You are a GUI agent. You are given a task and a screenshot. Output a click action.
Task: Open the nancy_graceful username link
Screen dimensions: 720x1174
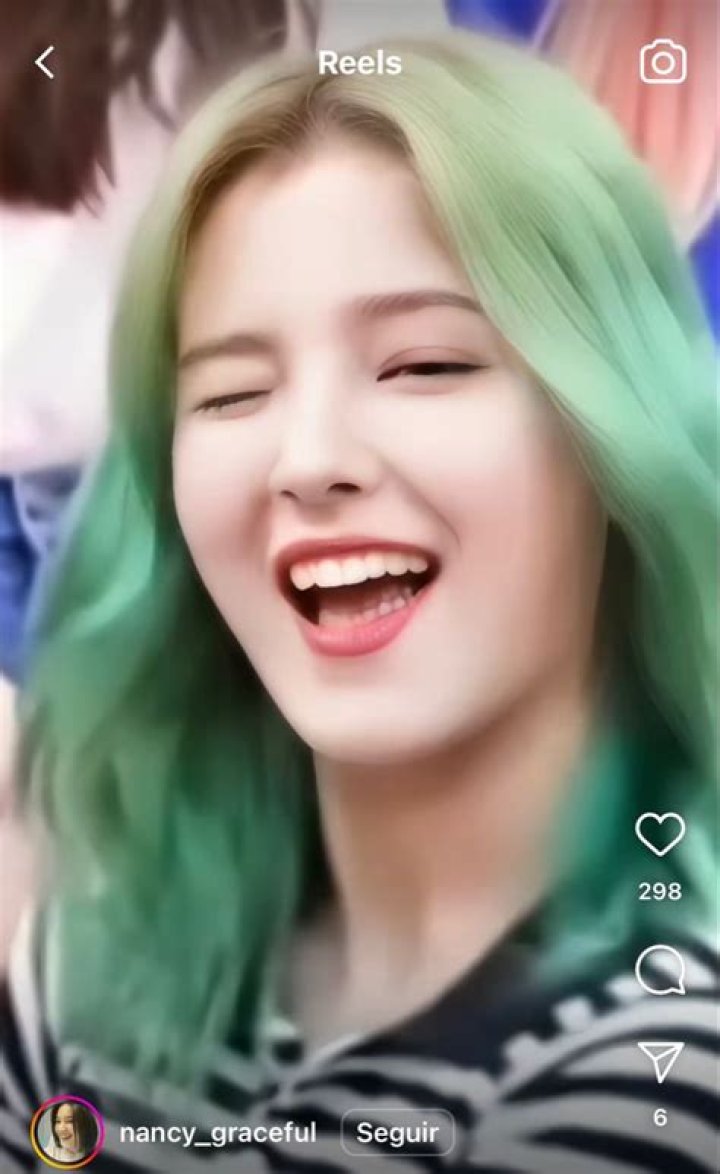tap(217, 1133)
